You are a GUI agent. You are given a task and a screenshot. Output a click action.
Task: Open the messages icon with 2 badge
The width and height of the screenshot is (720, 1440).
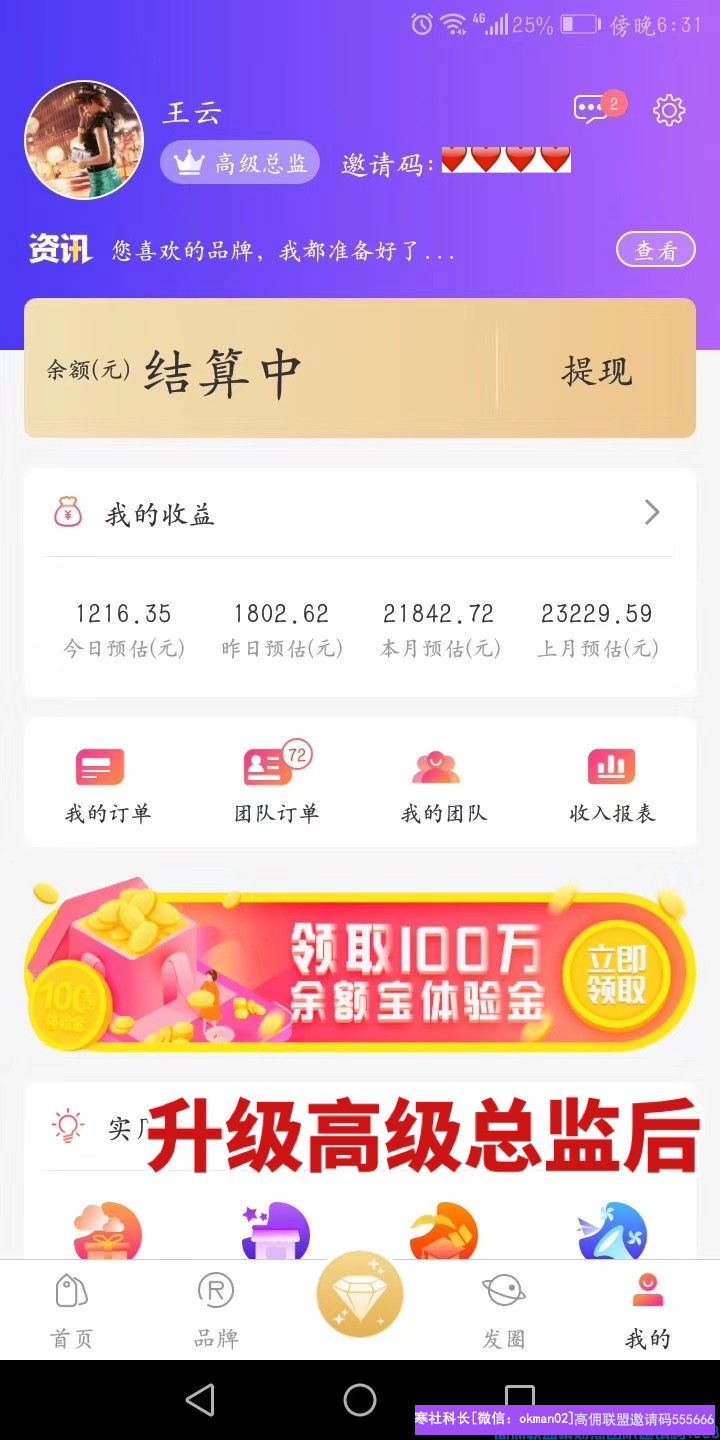(593, 109)
